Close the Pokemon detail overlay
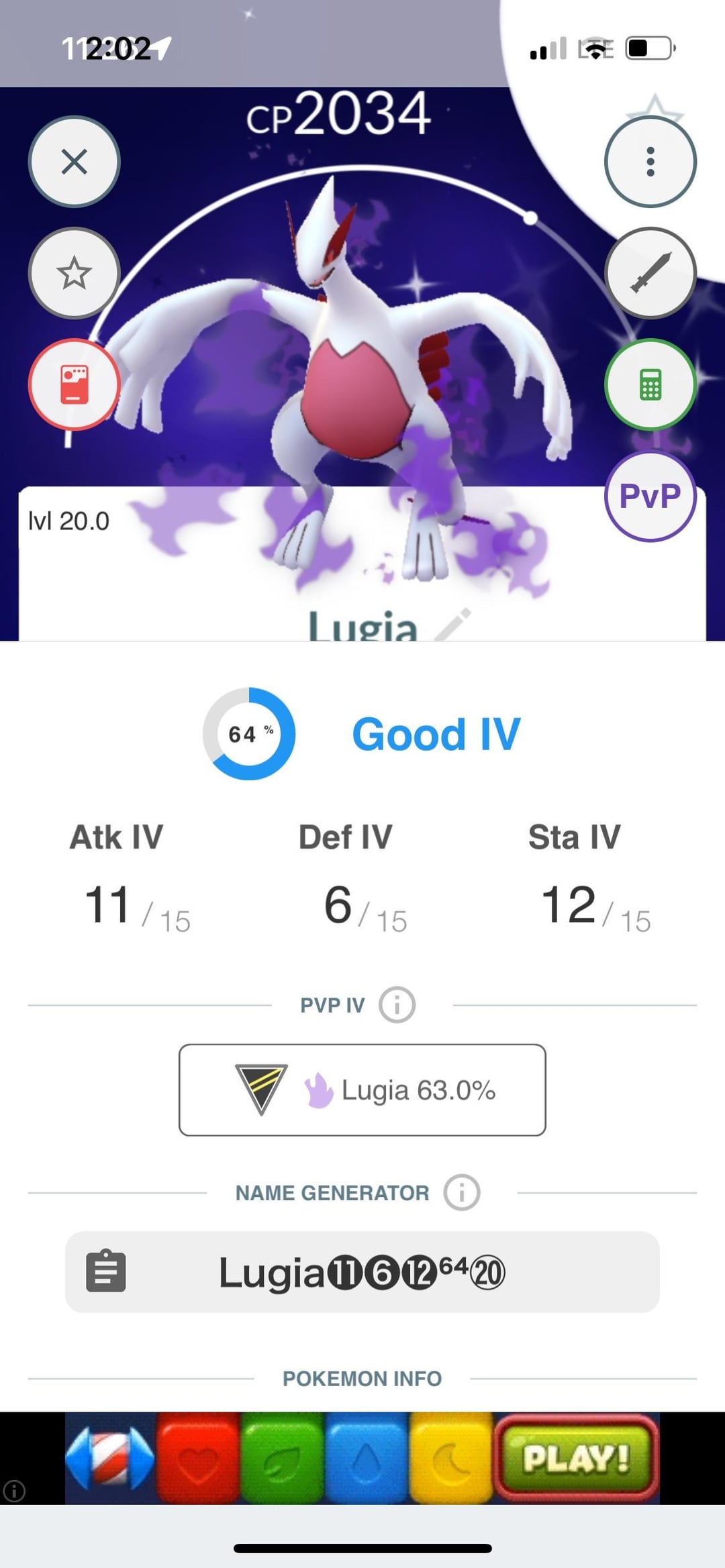725x1568 pixels. pos(74,162)
